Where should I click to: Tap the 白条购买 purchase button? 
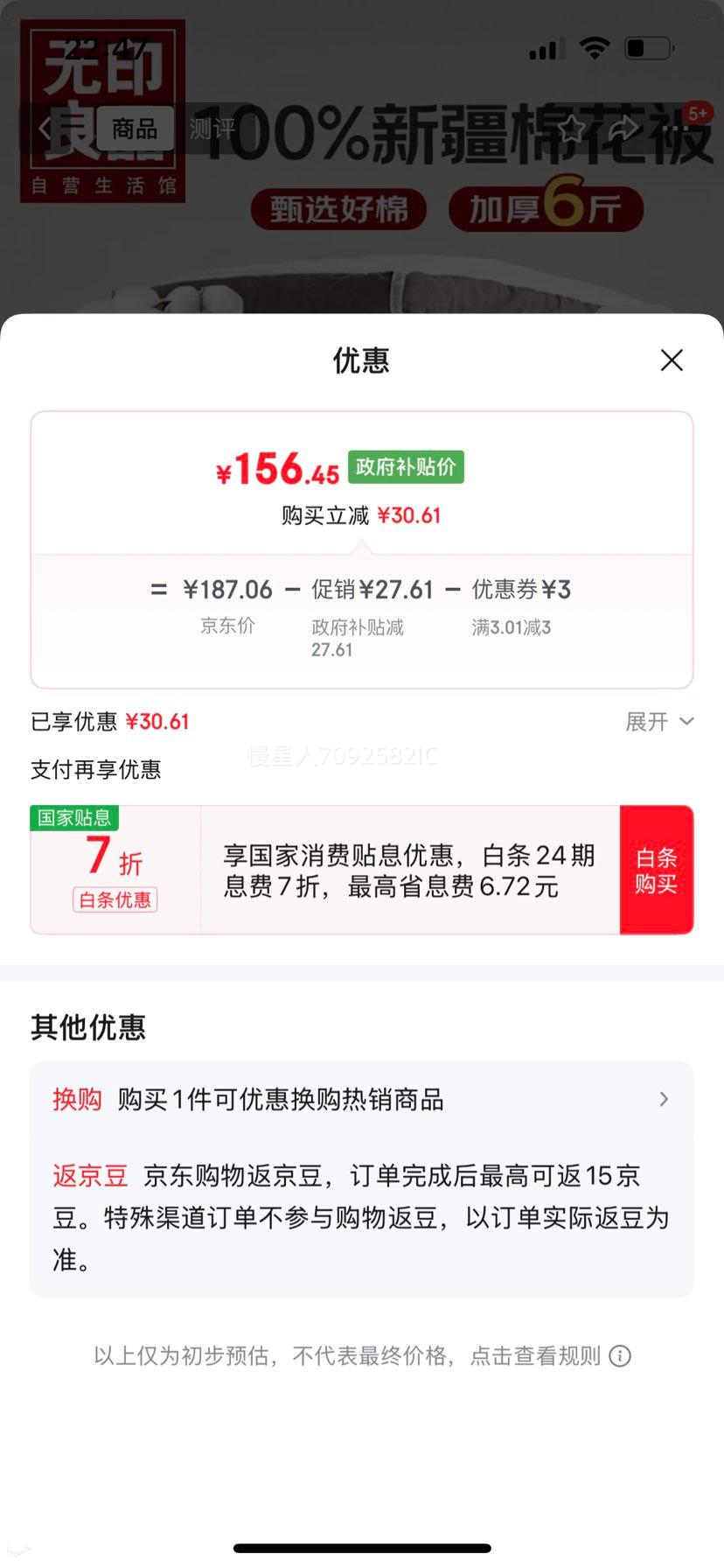pos(657,869)
